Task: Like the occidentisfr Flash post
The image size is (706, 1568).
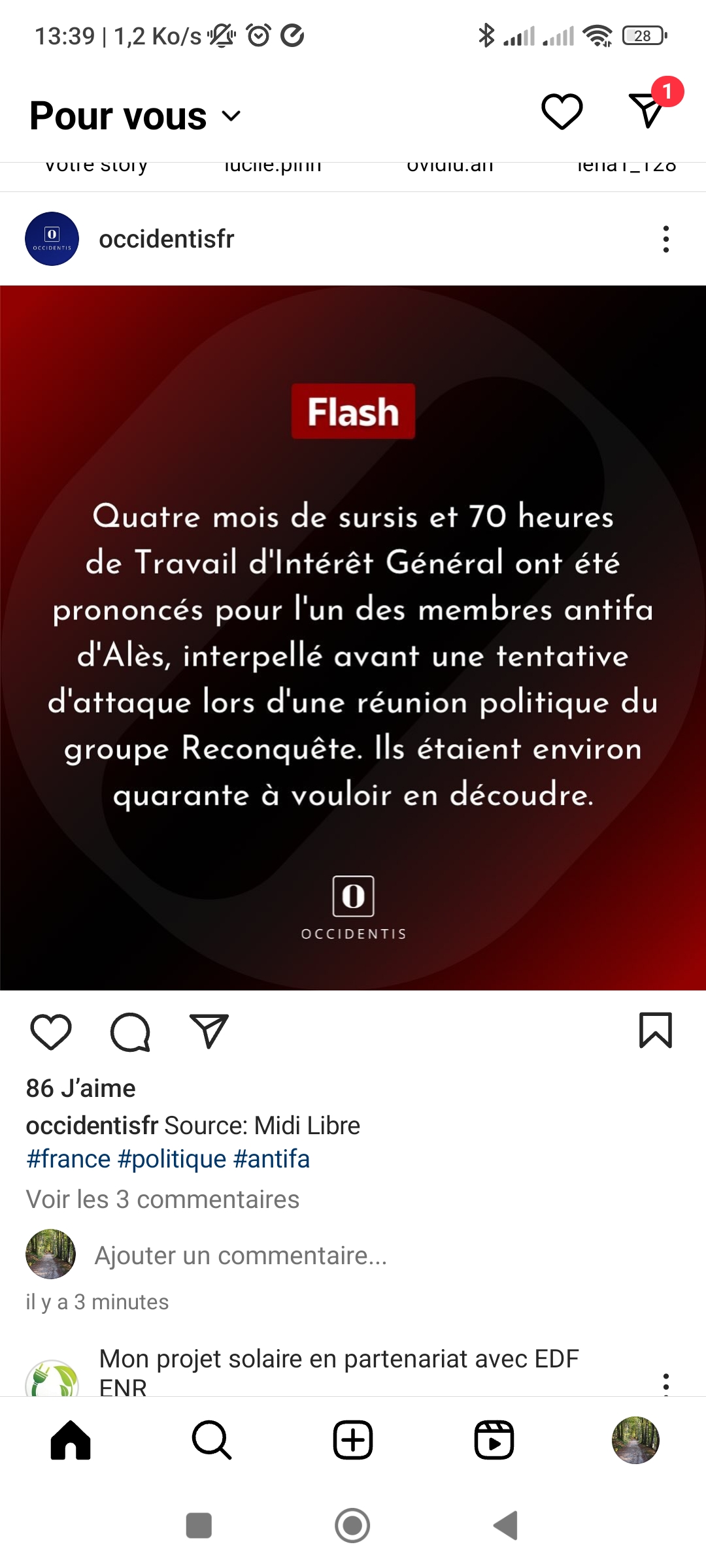Action: (51, 1032)
